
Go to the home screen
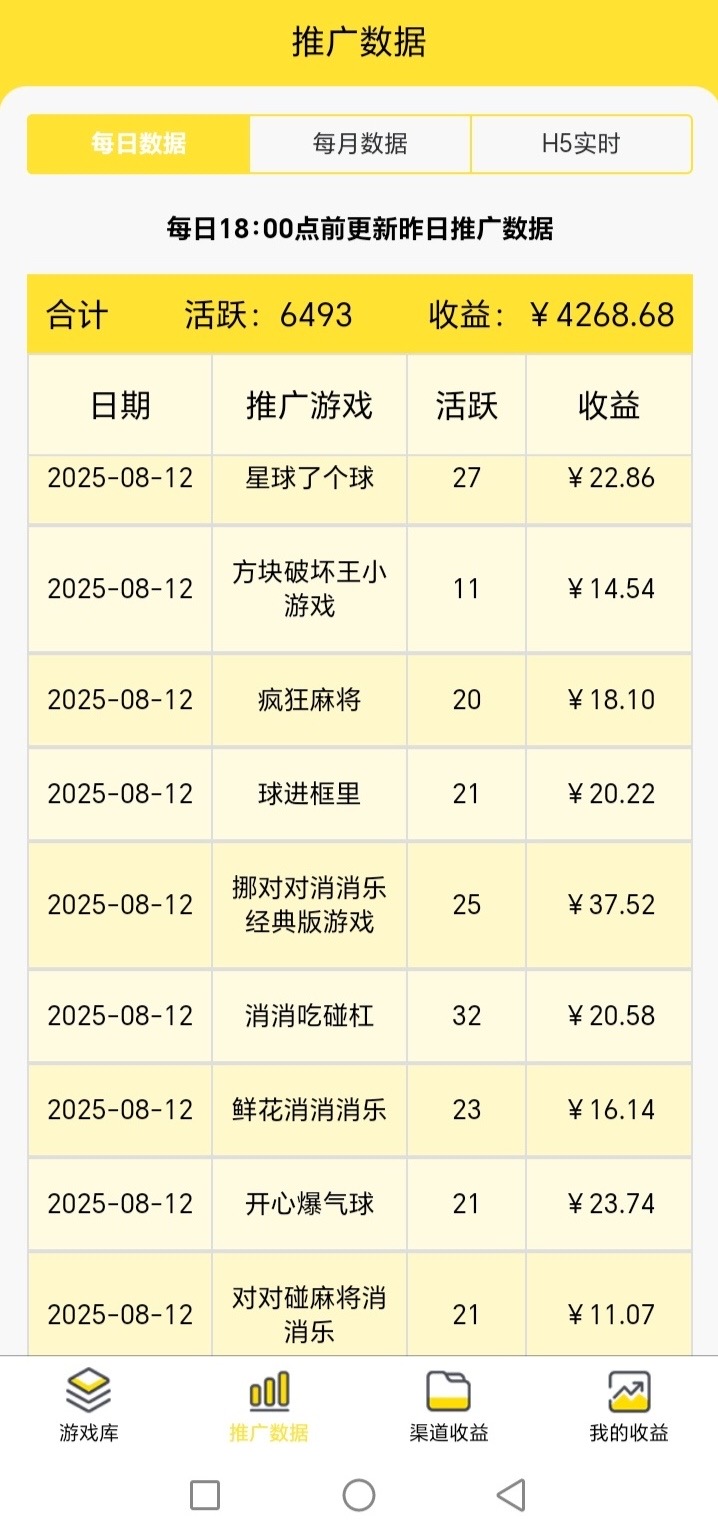tap(359, 1495)
